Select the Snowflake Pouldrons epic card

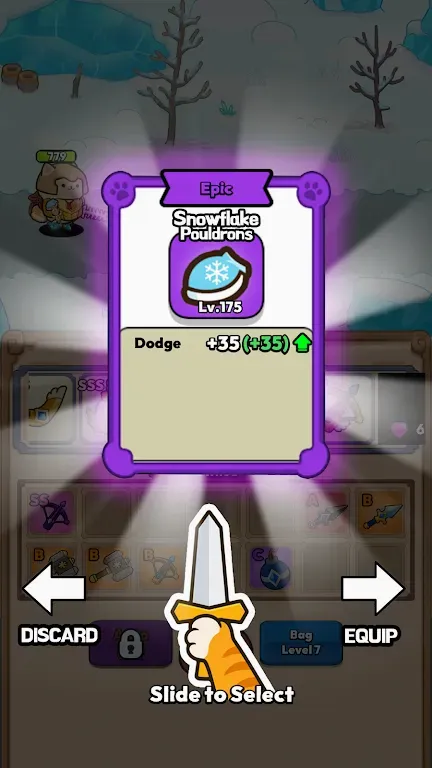click(216, 323)
